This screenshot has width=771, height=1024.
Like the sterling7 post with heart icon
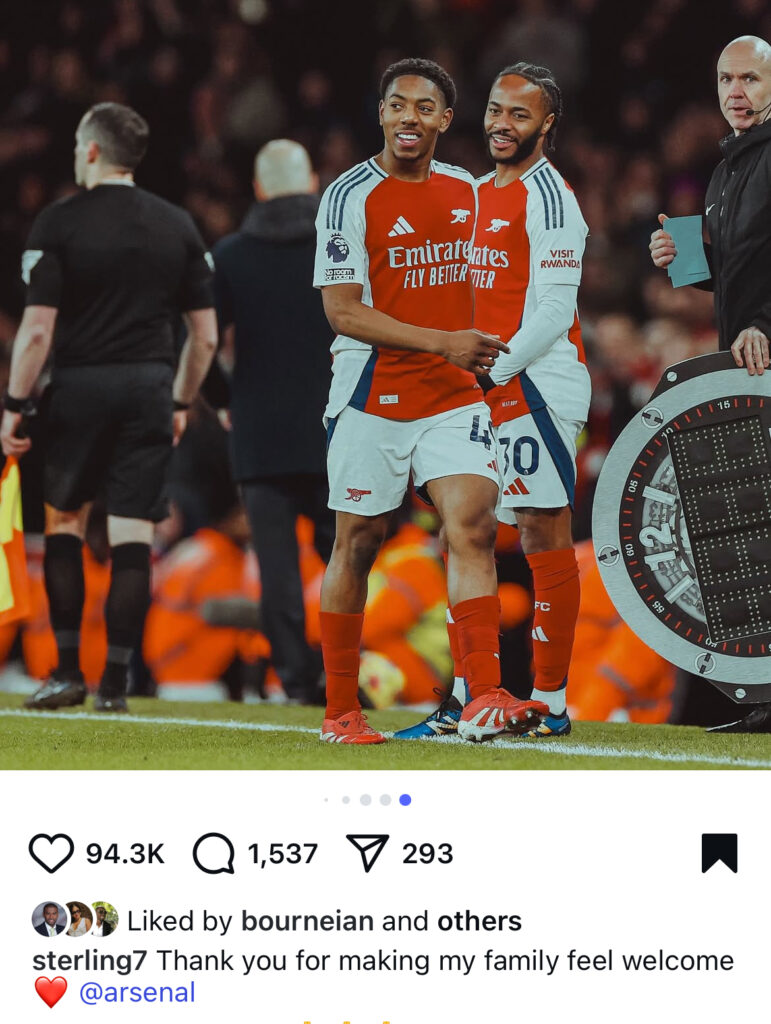pos(51,853)
